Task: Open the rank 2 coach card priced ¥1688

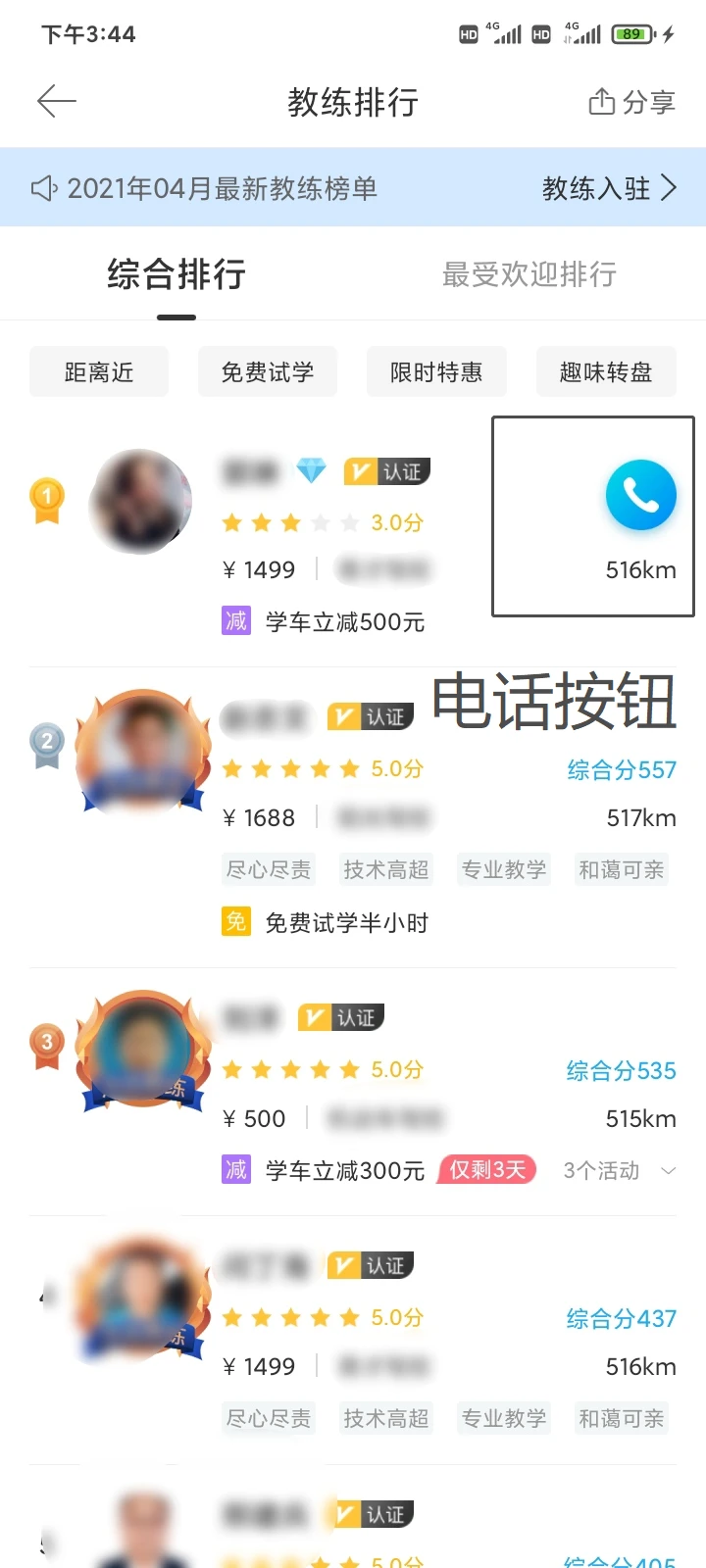Action: [353, 817]
